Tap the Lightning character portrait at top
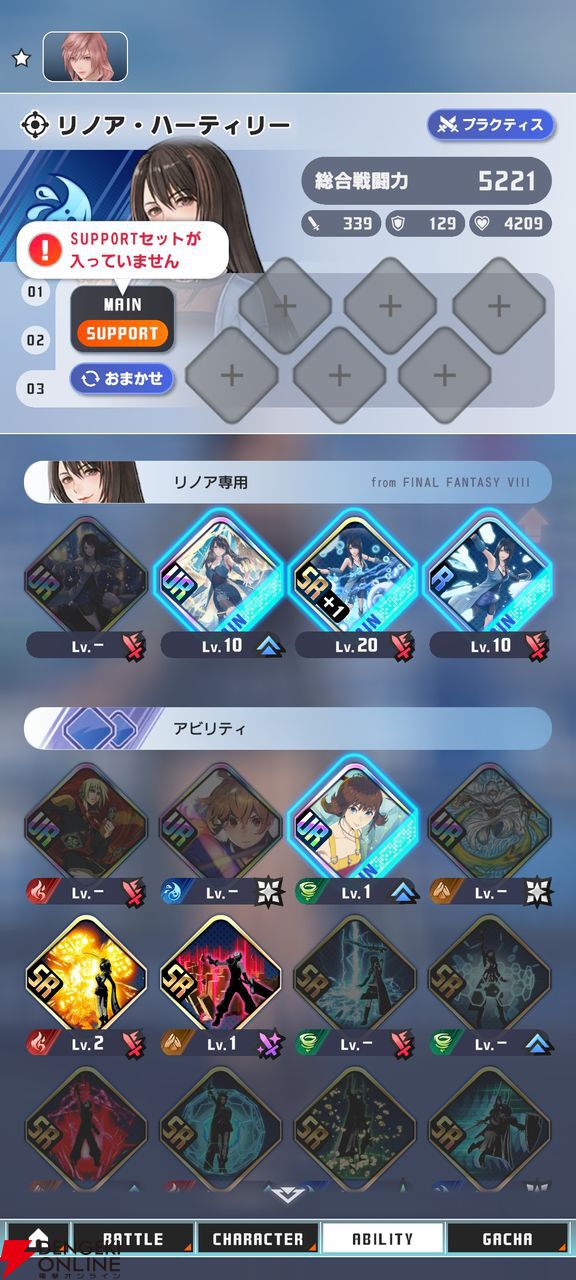Image resolution: width=576 pixels, height=1280 pixels. coord(85,57)
